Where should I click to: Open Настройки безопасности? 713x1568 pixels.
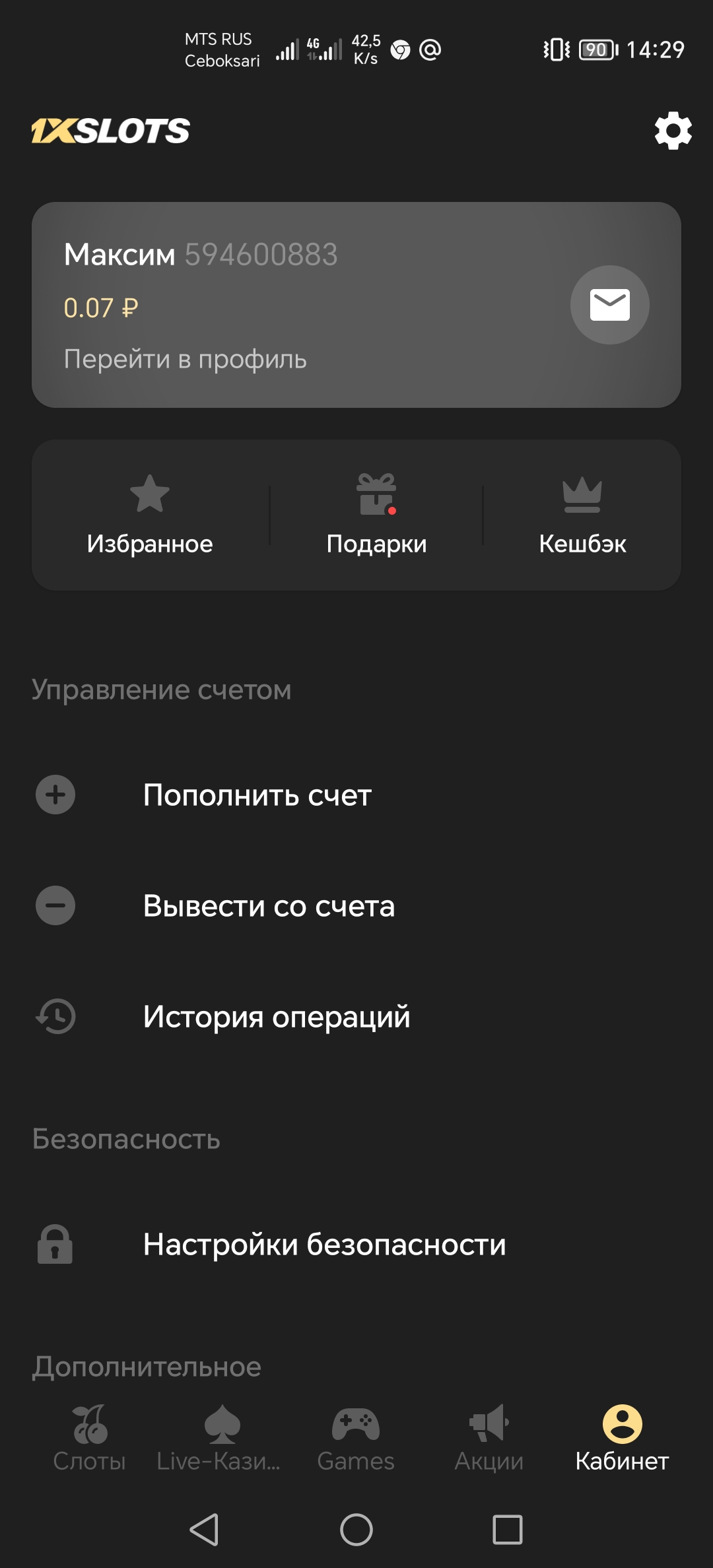[x=324, y=1245]
